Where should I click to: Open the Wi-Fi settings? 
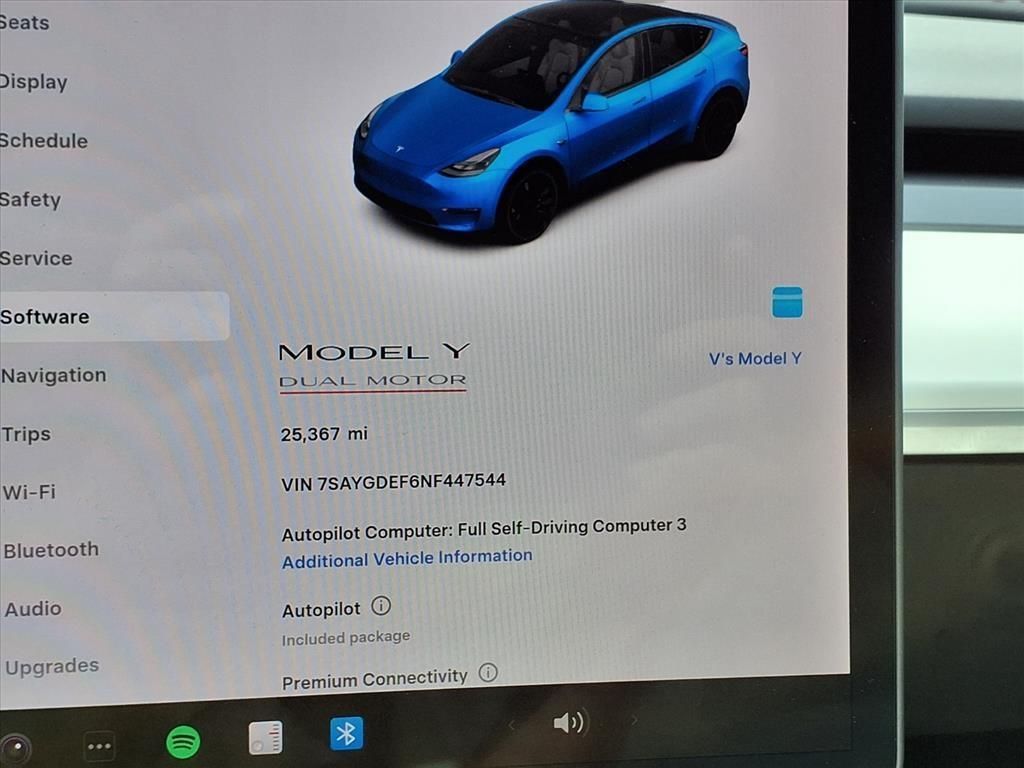29,492
